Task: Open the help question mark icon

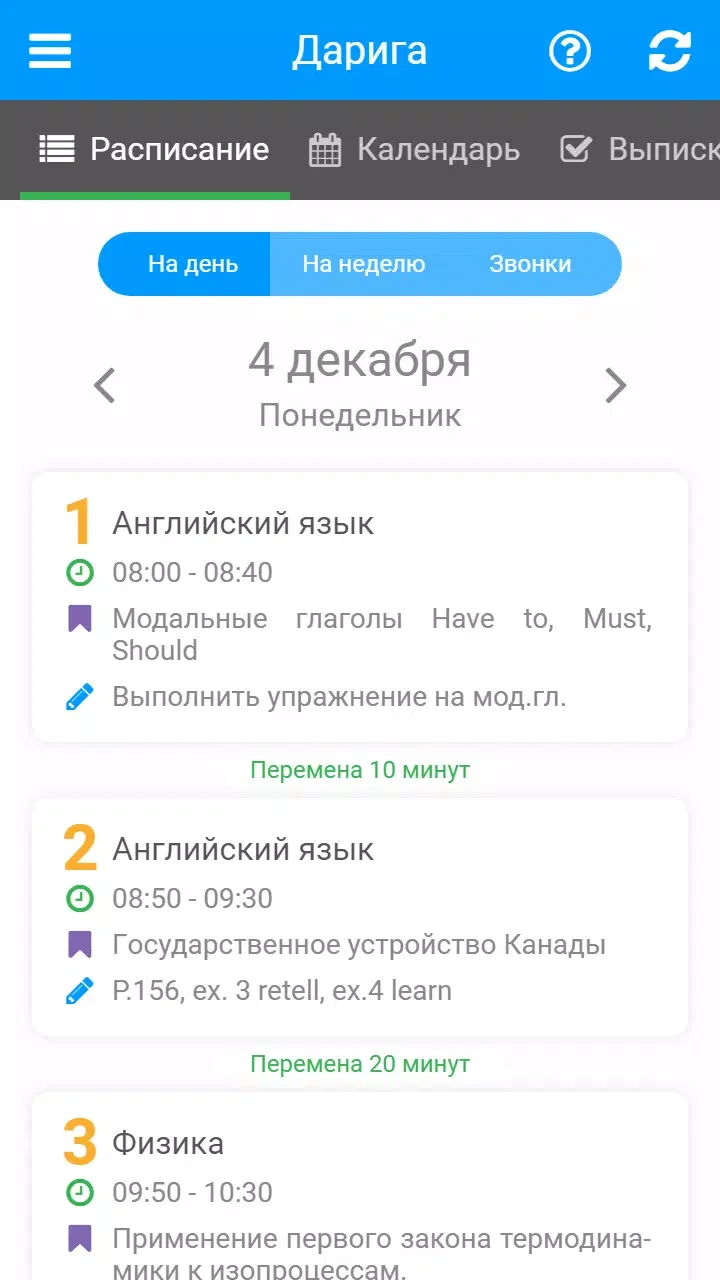Action: [x=570, y=51]
